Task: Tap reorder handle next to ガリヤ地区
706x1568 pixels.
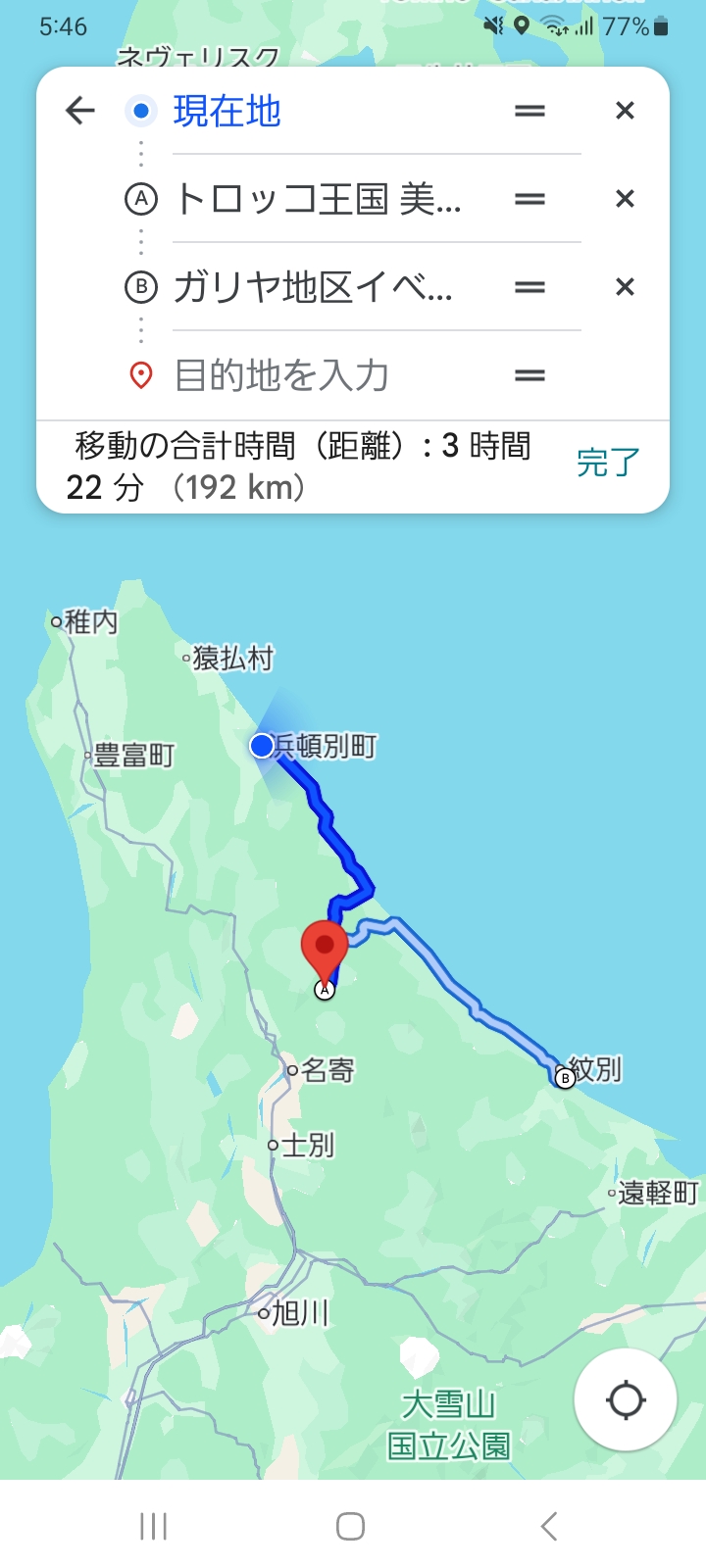Action: pos(529,288)
